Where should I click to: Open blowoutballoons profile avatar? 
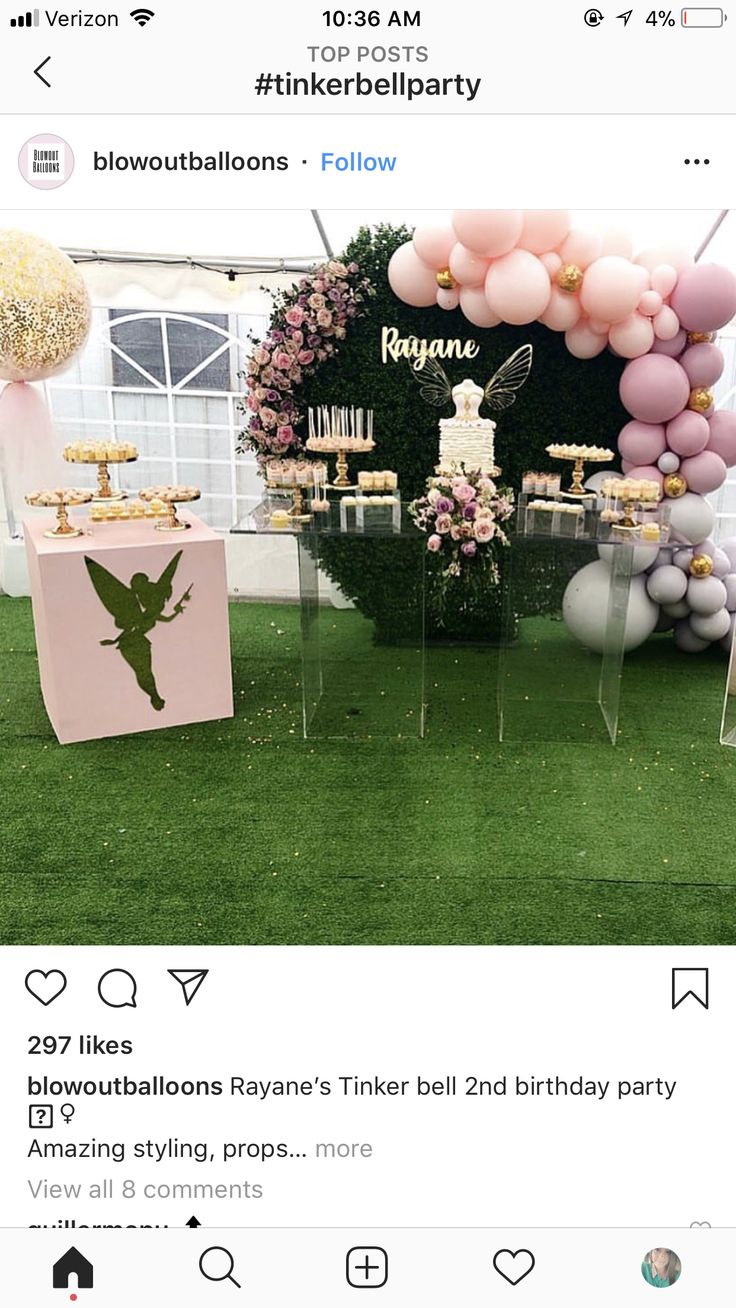[x=46, y=162]
